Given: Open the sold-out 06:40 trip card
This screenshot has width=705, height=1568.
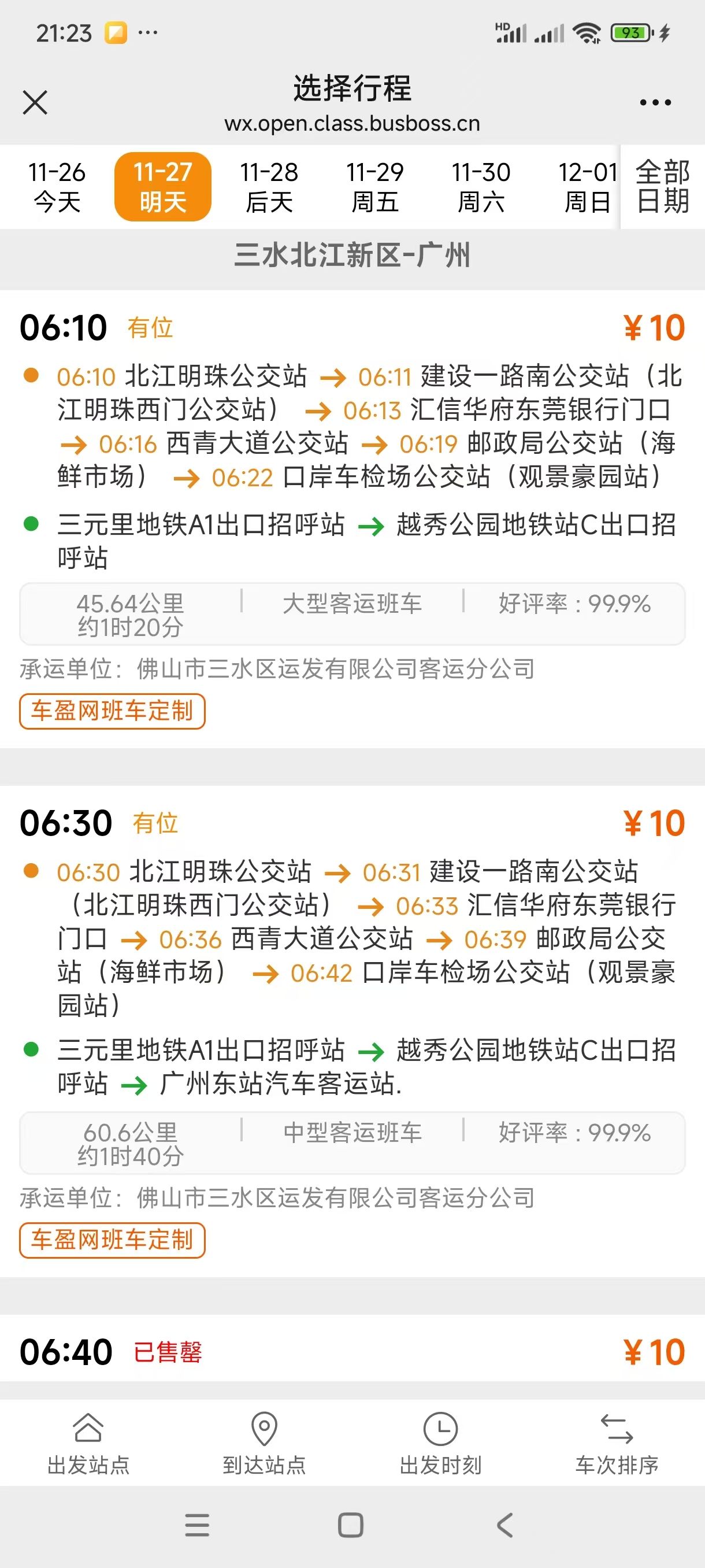Looking at the screenshot, I should (x=352, y=1351).
